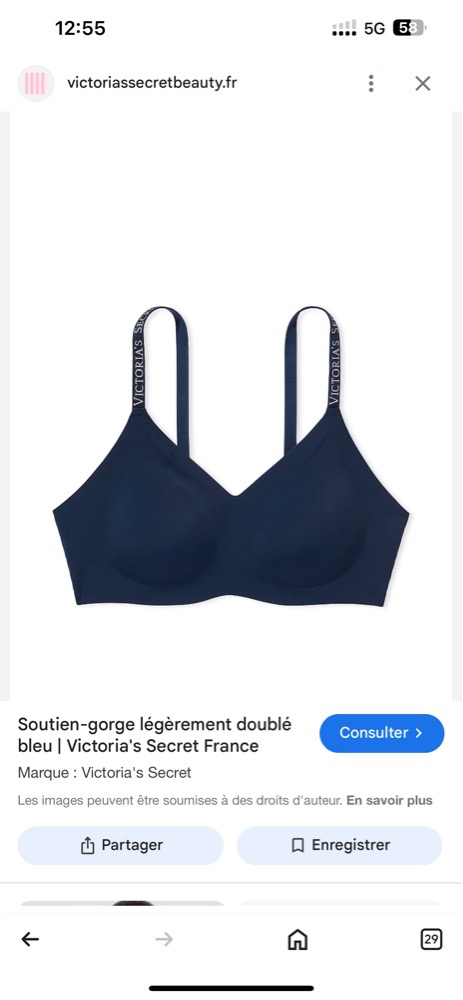Close the image viewer
463x1000 pixels.
click(423, 84)
